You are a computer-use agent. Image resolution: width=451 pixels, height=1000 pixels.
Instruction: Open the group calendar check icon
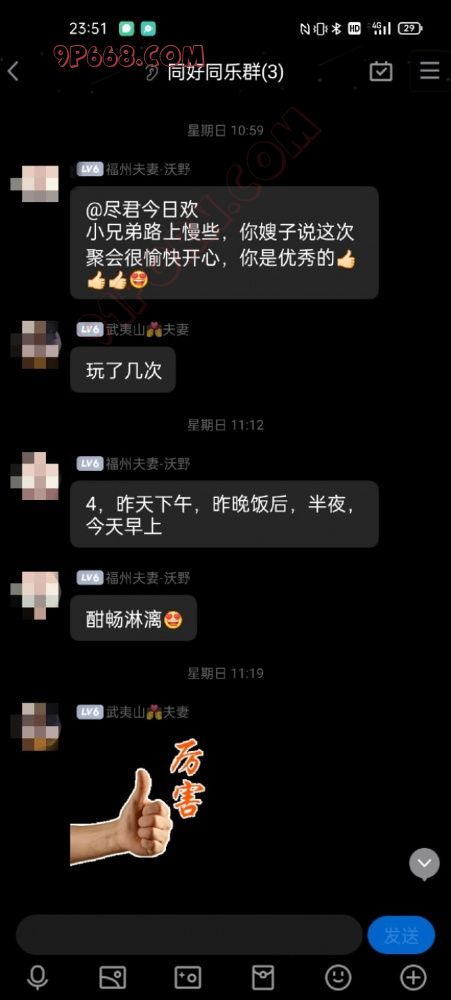point(381,70)
